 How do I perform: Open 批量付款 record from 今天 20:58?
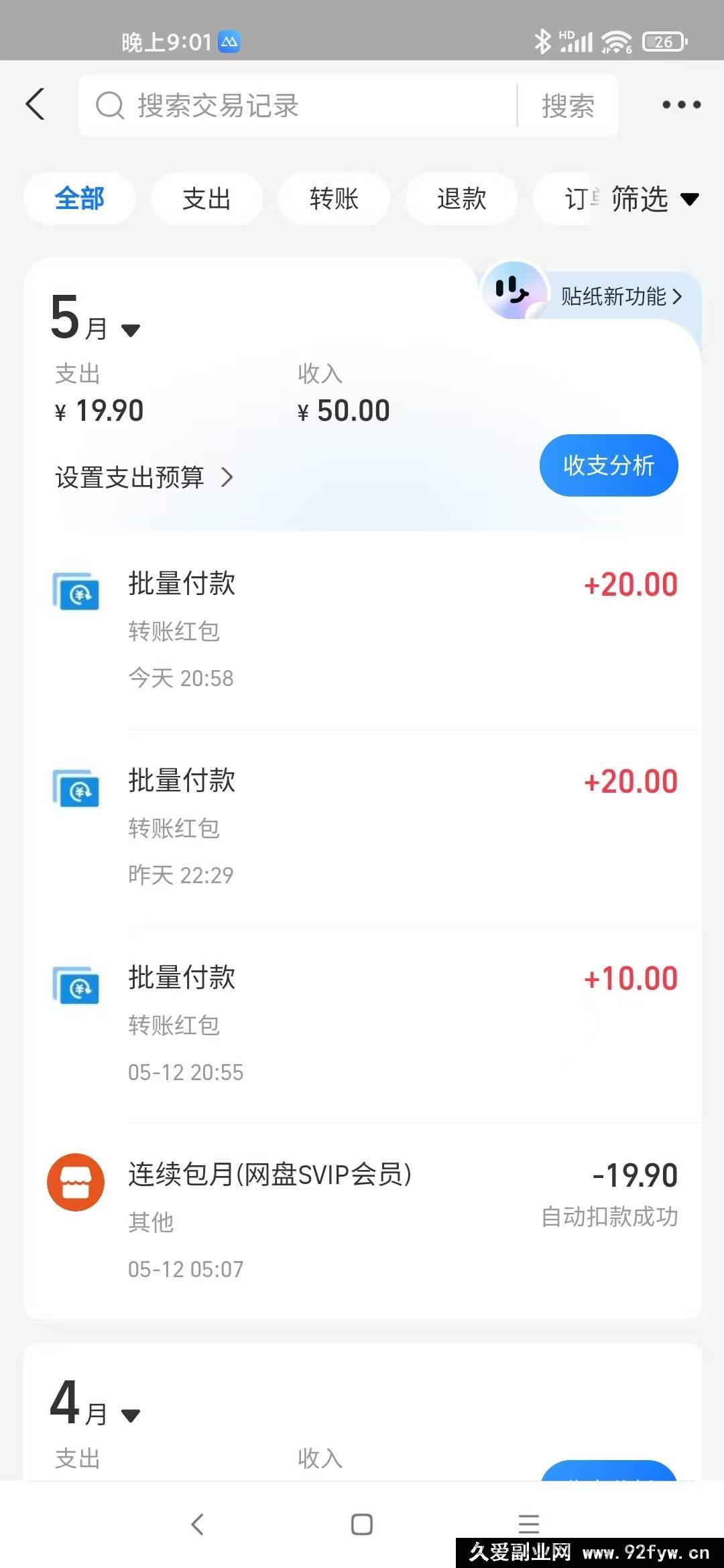(x=363, y=631)
